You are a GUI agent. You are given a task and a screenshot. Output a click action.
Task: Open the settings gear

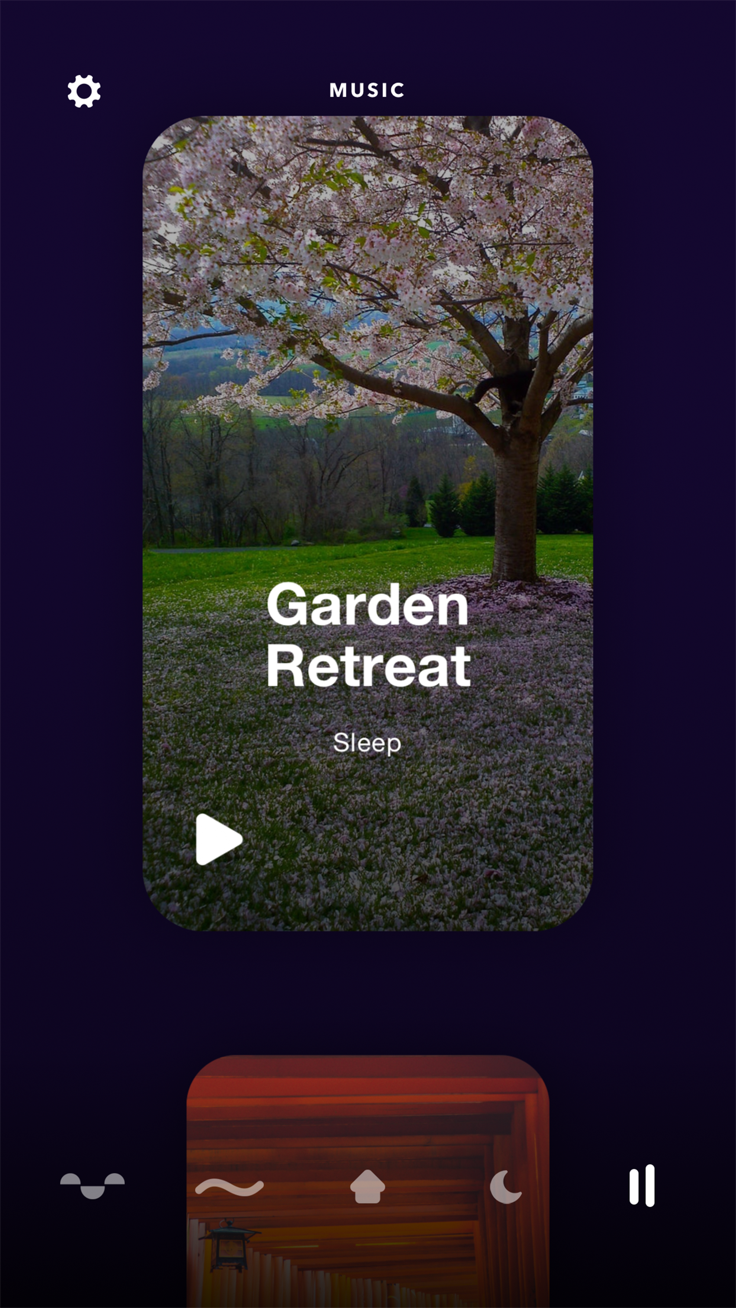click(x=84, y=91)
